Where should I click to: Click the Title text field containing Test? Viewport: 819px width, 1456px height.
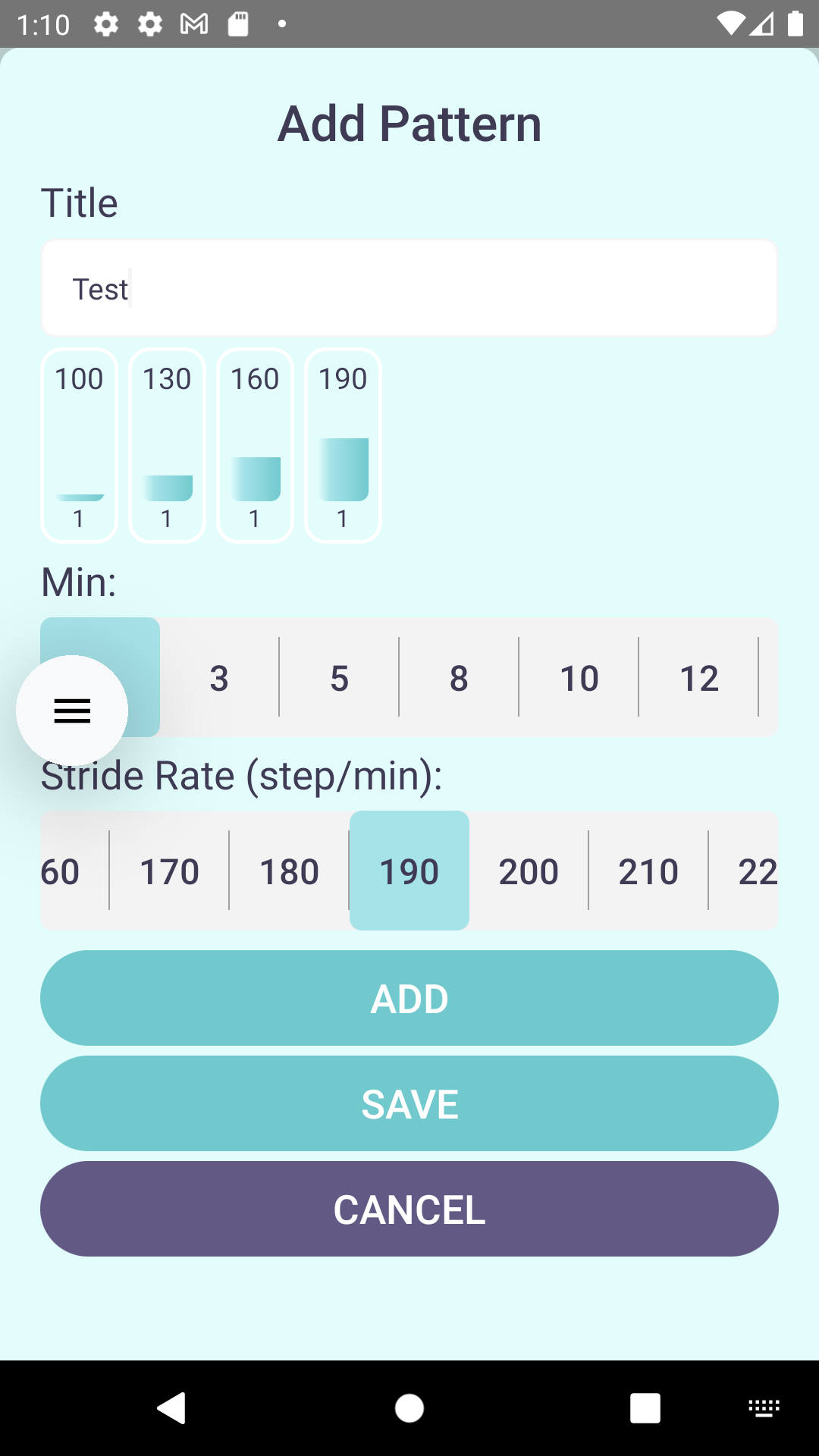pyautogui.click(x=409, y=287)
